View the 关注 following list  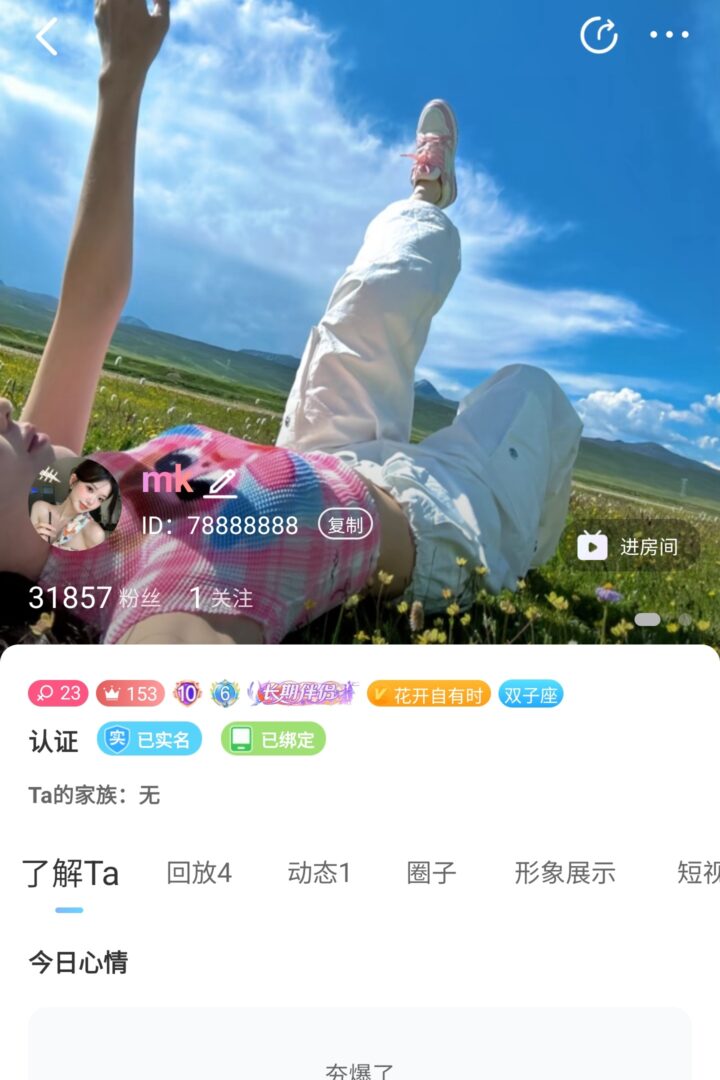222,598
